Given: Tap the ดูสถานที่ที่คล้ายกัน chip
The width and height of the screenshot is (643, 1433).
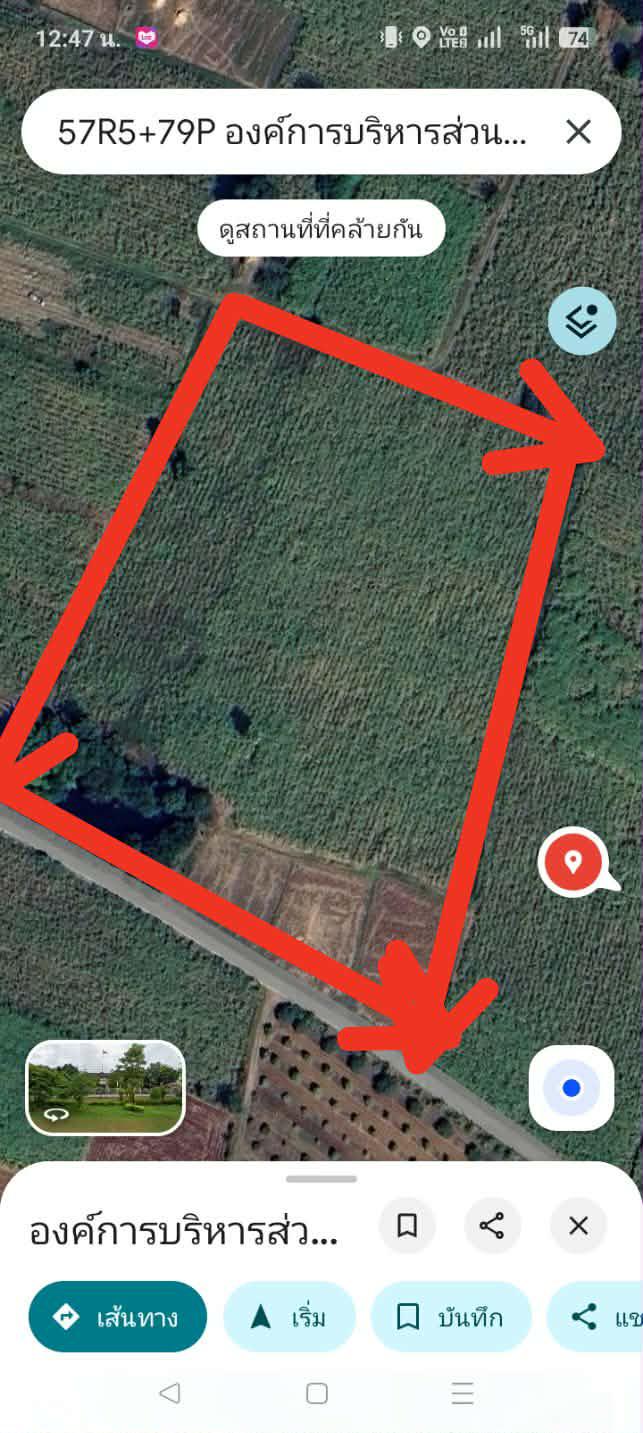Looking at the screenshot, I should coord(321,230).
